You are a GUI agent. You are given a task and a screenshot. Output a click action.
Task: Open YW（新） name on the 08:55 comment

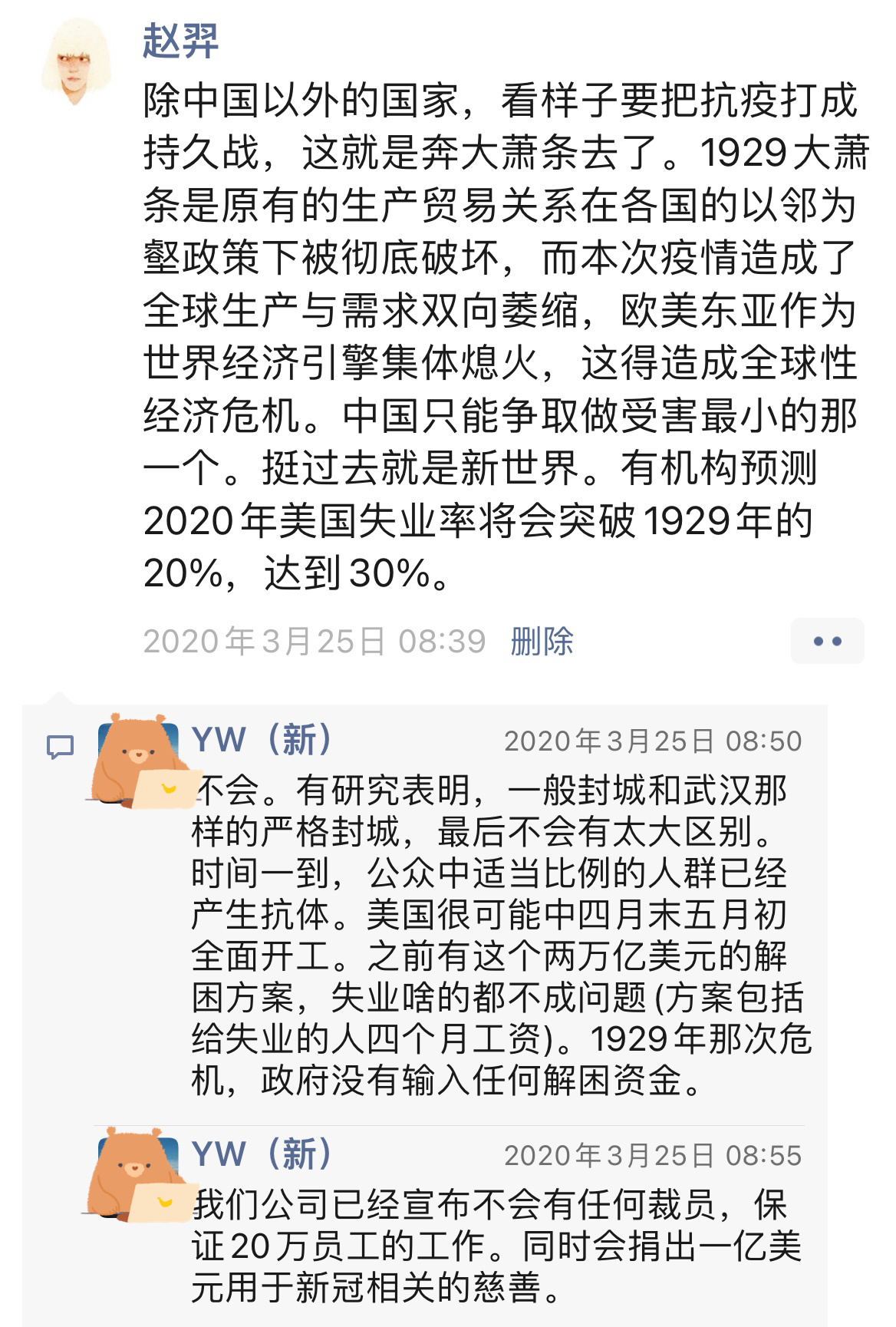262,1154
